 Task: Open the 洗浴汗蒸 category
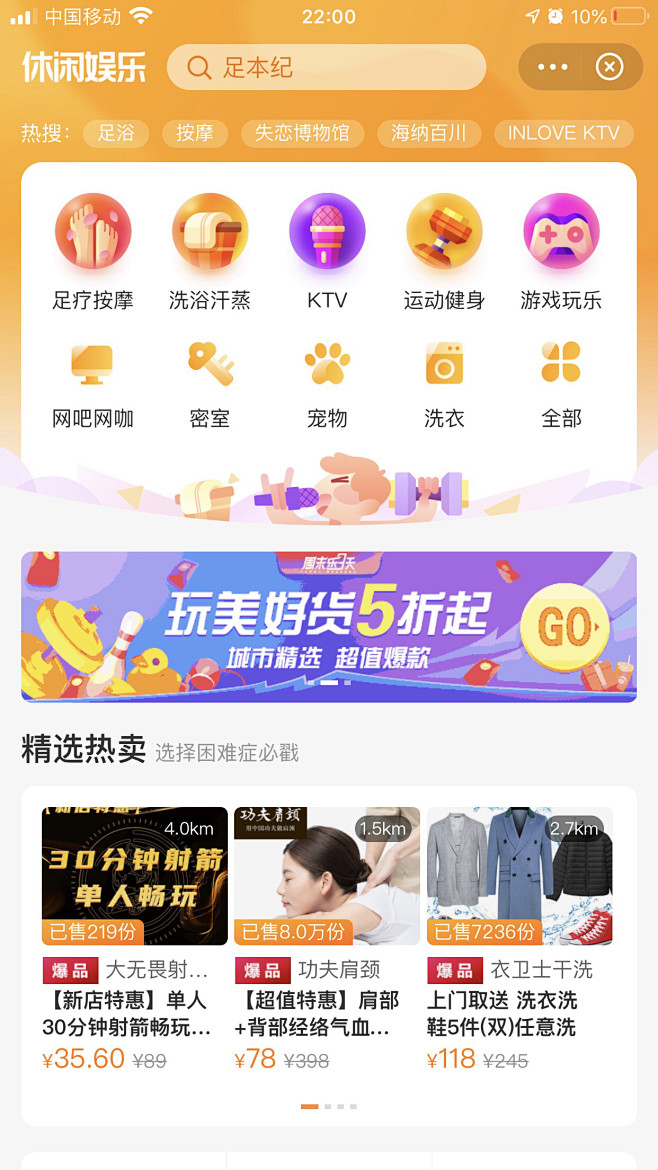(210, 252)
